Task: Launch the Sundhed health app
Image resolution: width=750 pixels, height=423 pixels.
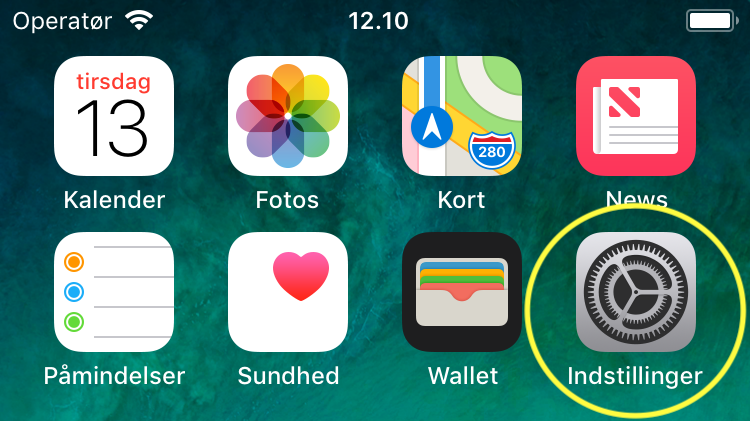Action: (288, 292)
